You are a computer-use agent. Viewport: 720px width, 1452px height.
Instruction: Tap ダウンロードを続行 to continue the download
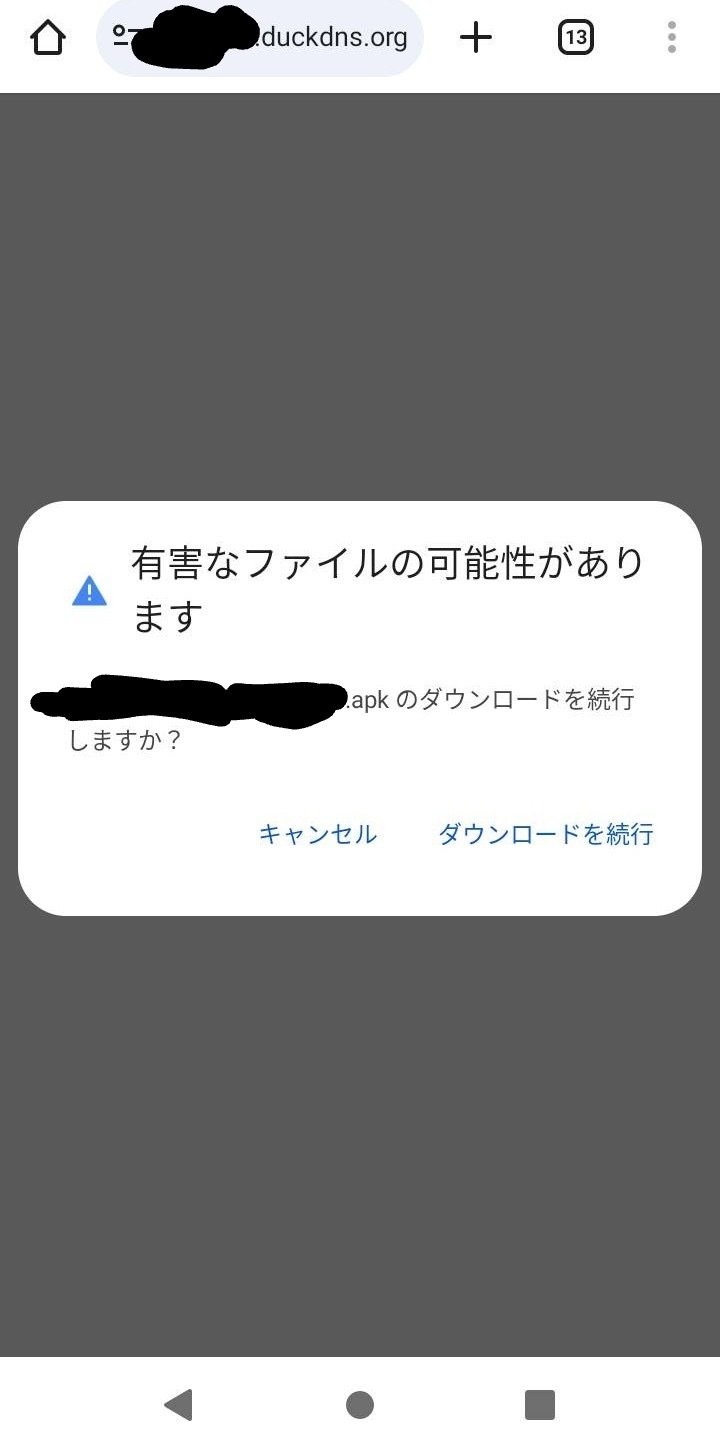(x=546, y=834)
